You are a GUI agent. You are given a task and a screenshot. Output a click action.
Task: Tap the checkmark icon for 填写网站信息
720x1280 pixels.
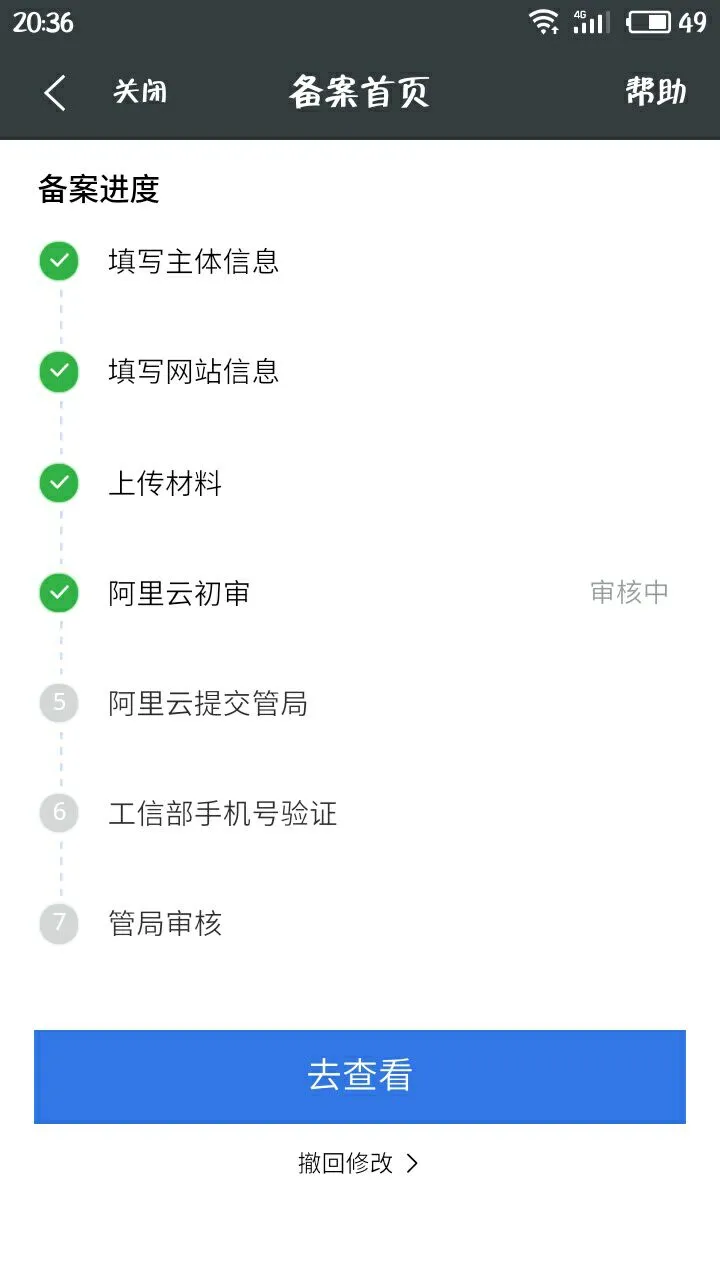[x=57, y=371]
